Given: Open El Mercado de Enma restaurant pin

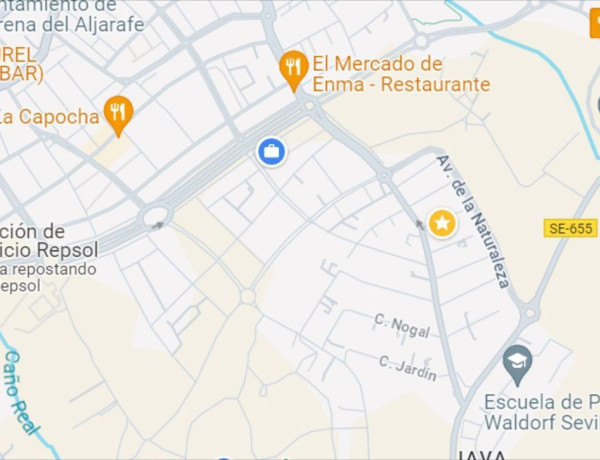Looking at the screenshot, I should pos(293,68).
